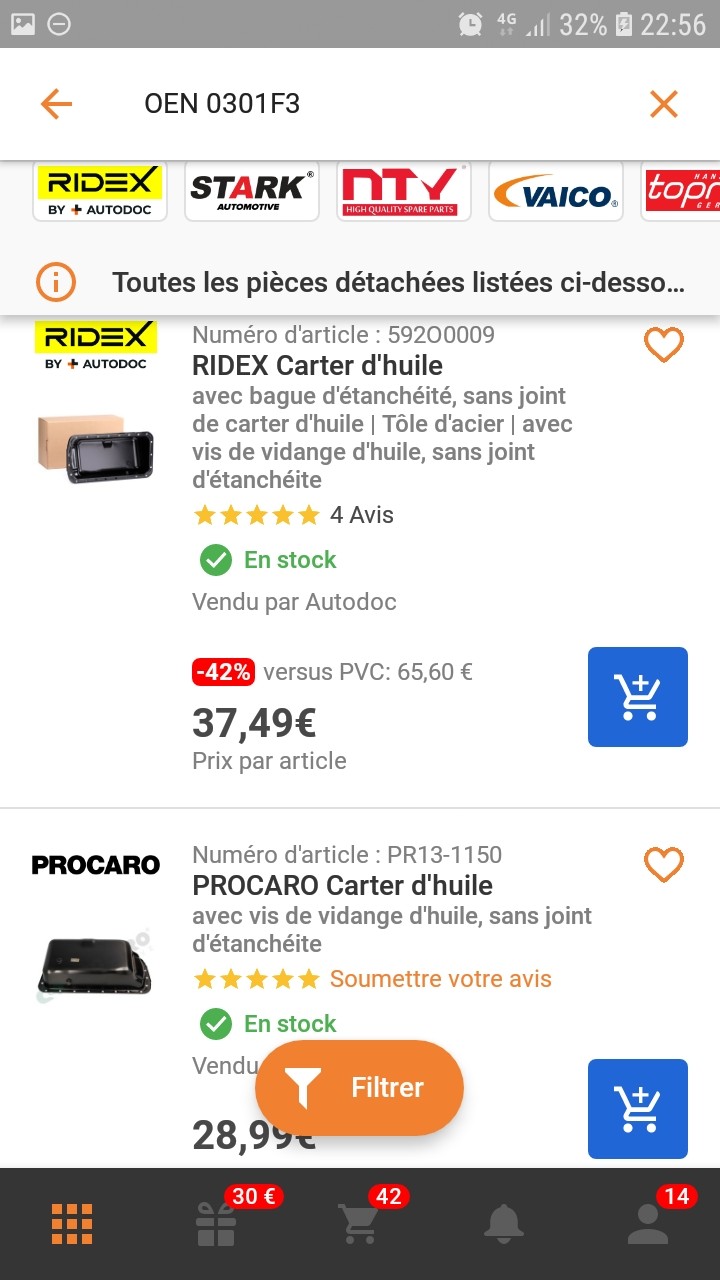This screenshot has height=1280, width=720.
Task: Clear the search query OEN 0301F3
Action: pyautogui.click(x=663, y=104)
